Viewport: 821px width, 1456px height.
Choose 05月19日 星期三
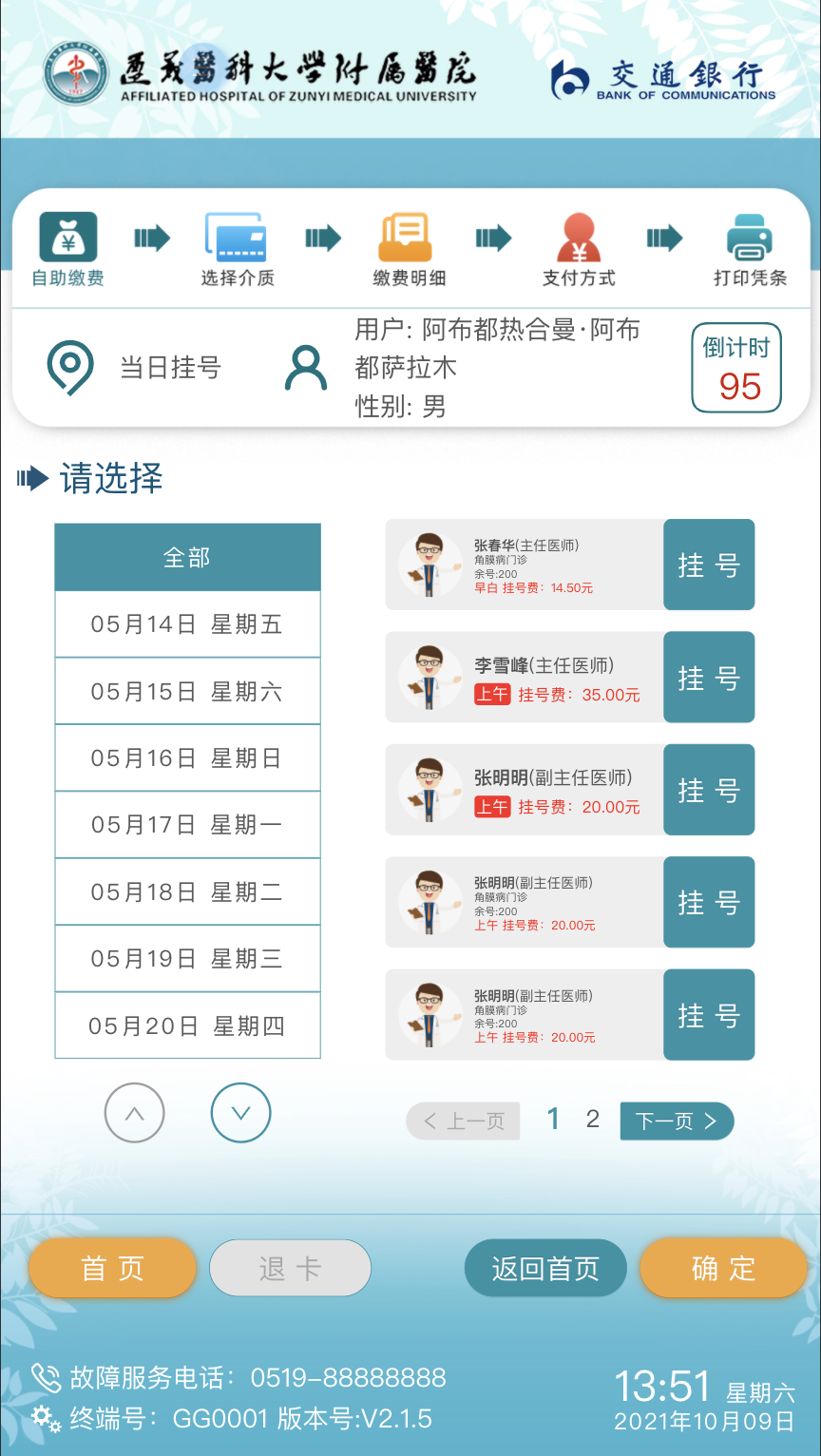[x=187, y=959]
